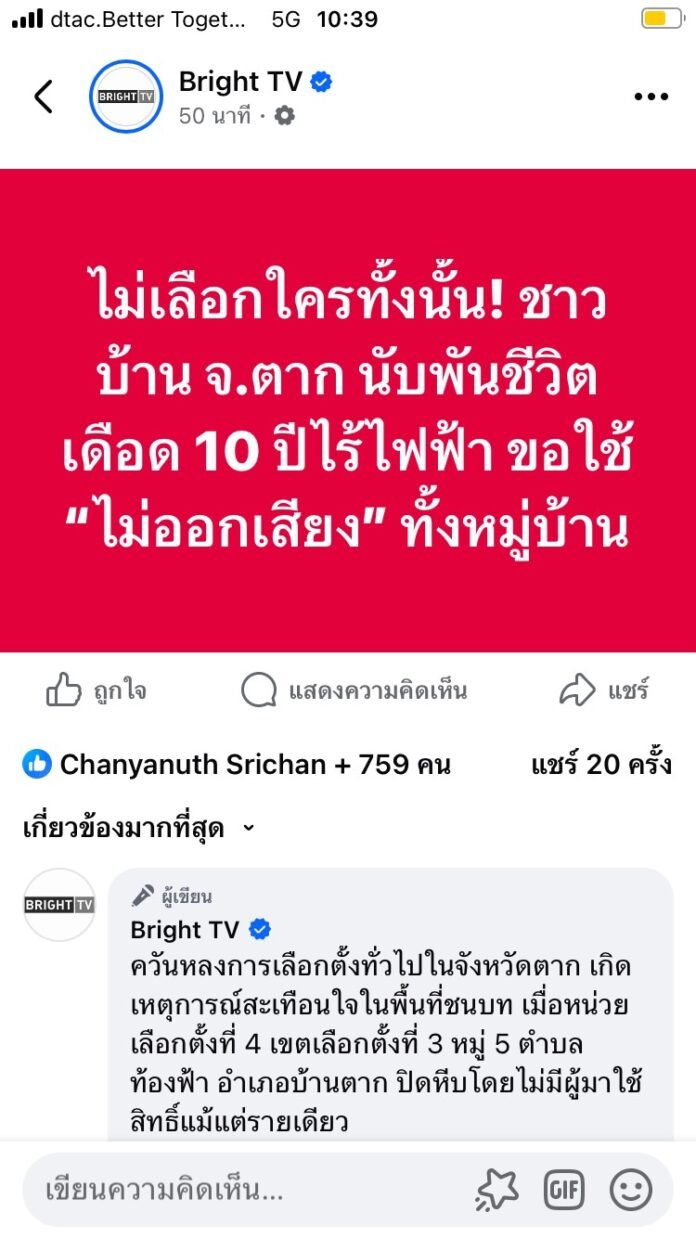Tap the เขียนความคิดเห็น comment input field

click(240, 1190)
